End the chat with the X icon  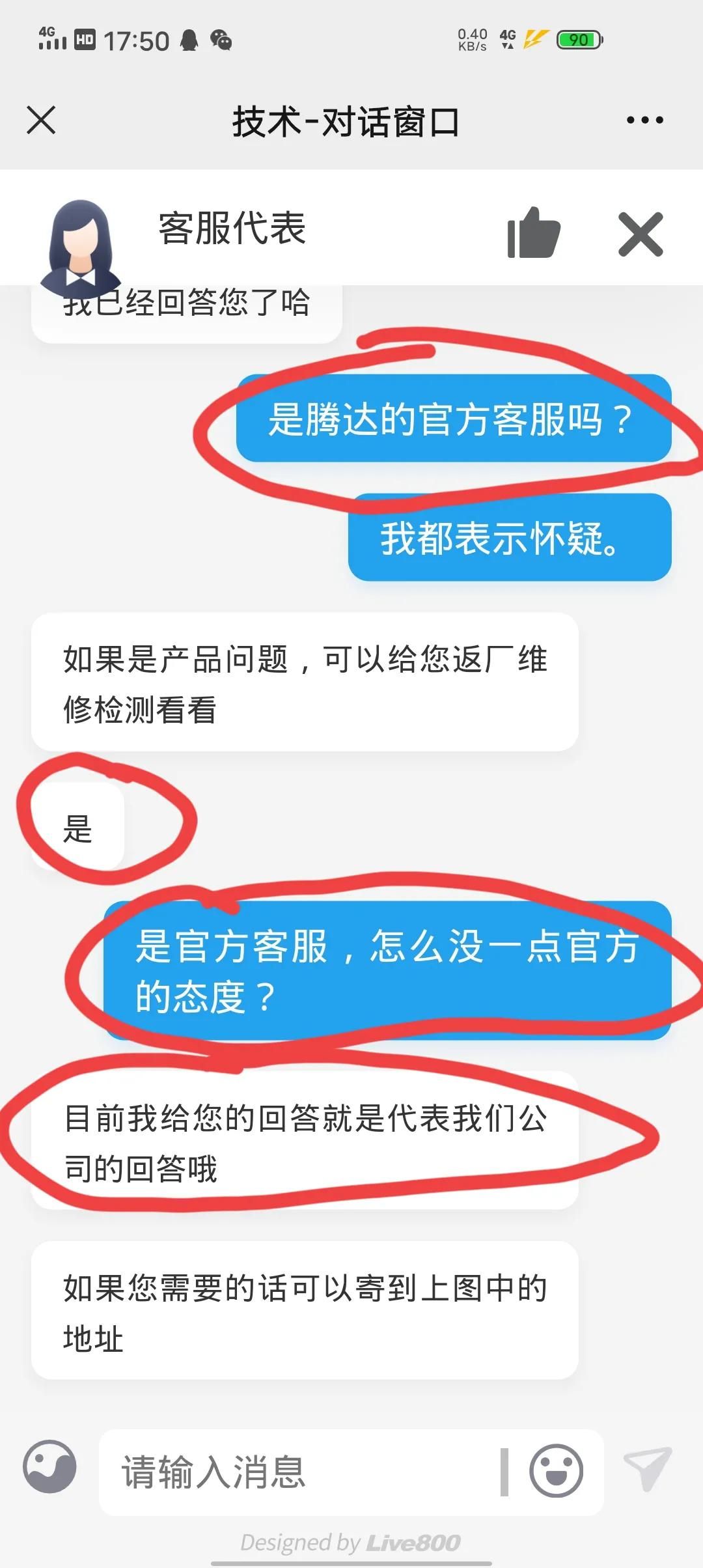point(641,234)
